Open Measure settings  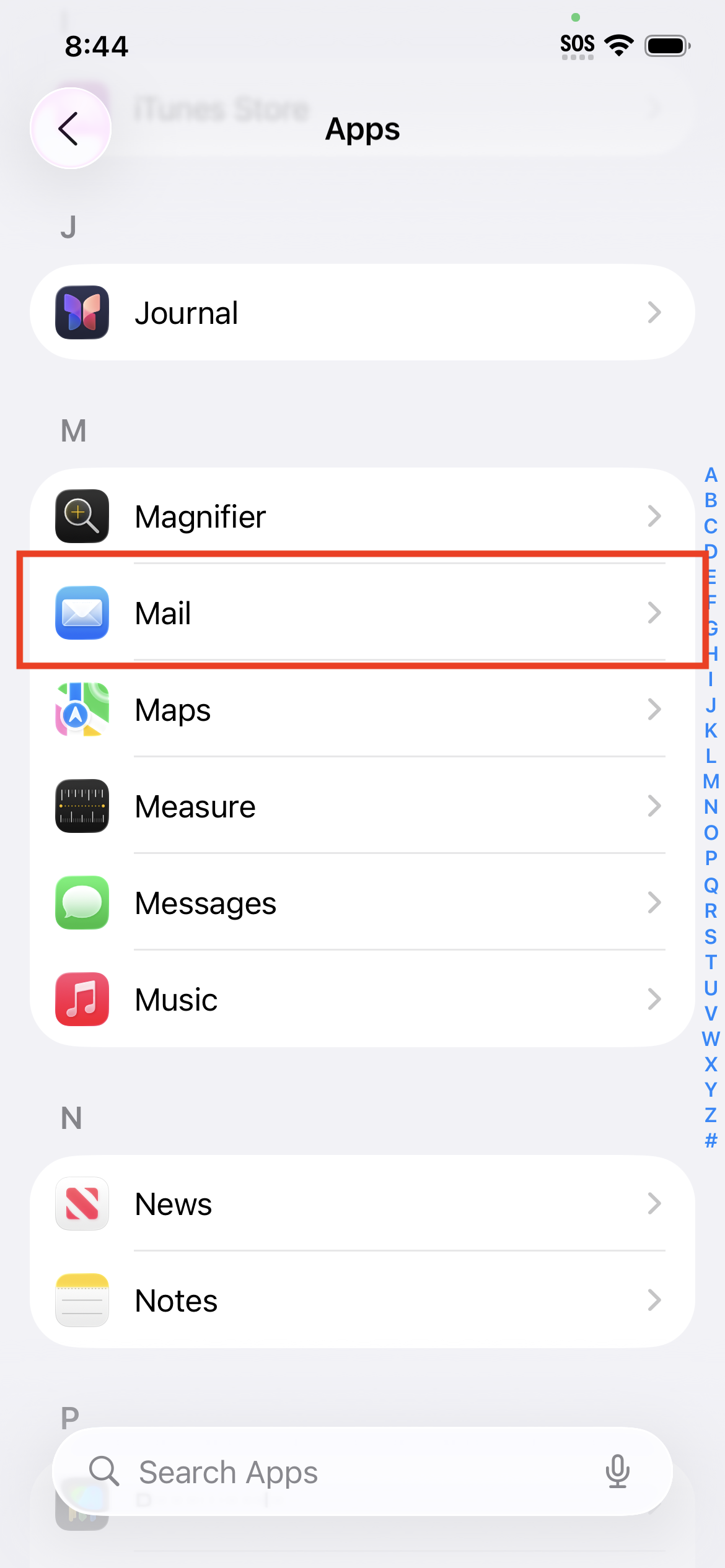(362, 806)
